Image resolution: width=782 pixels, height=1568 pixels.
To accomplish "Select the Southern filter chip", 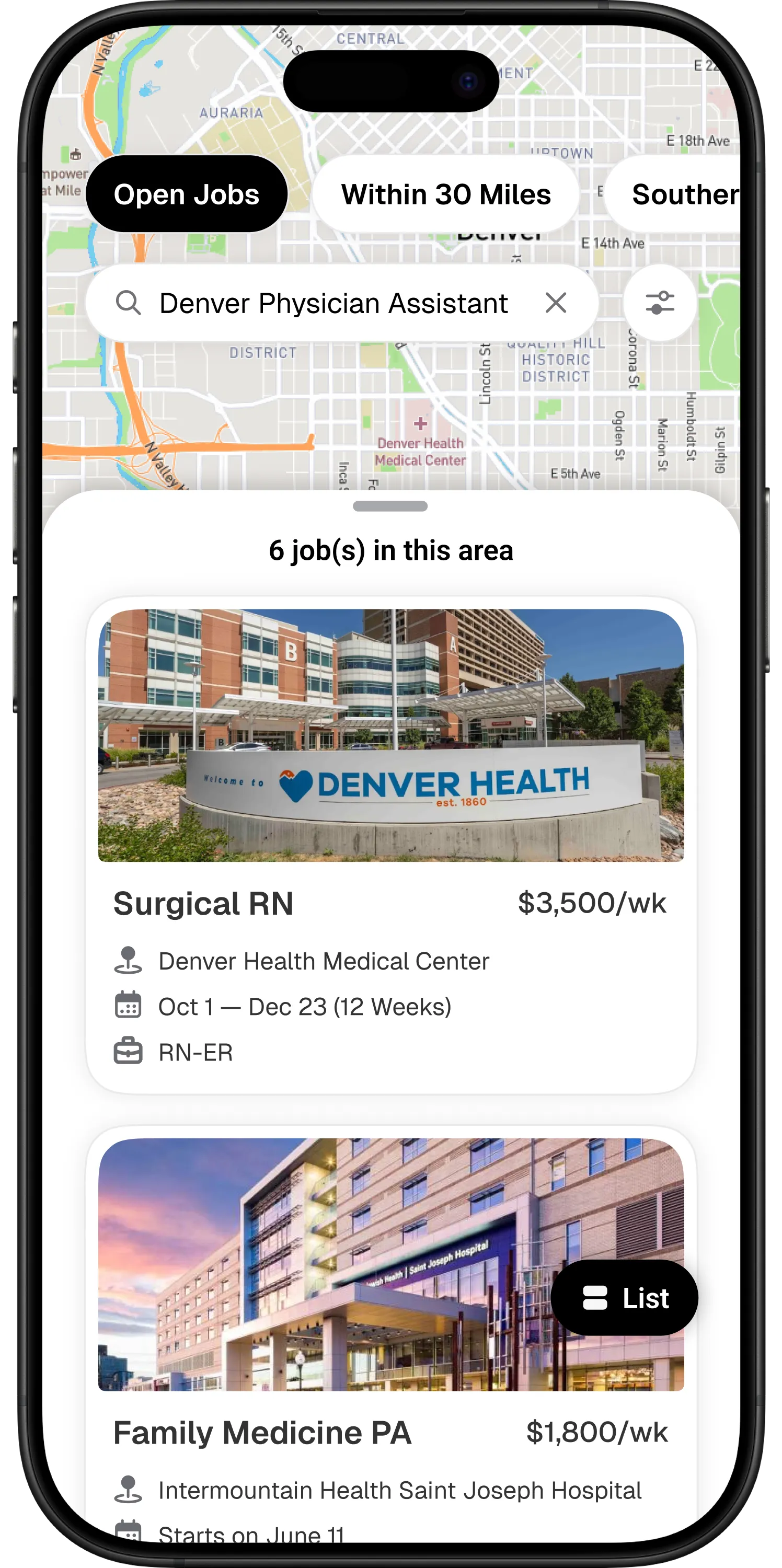I will tap(673, 194).
